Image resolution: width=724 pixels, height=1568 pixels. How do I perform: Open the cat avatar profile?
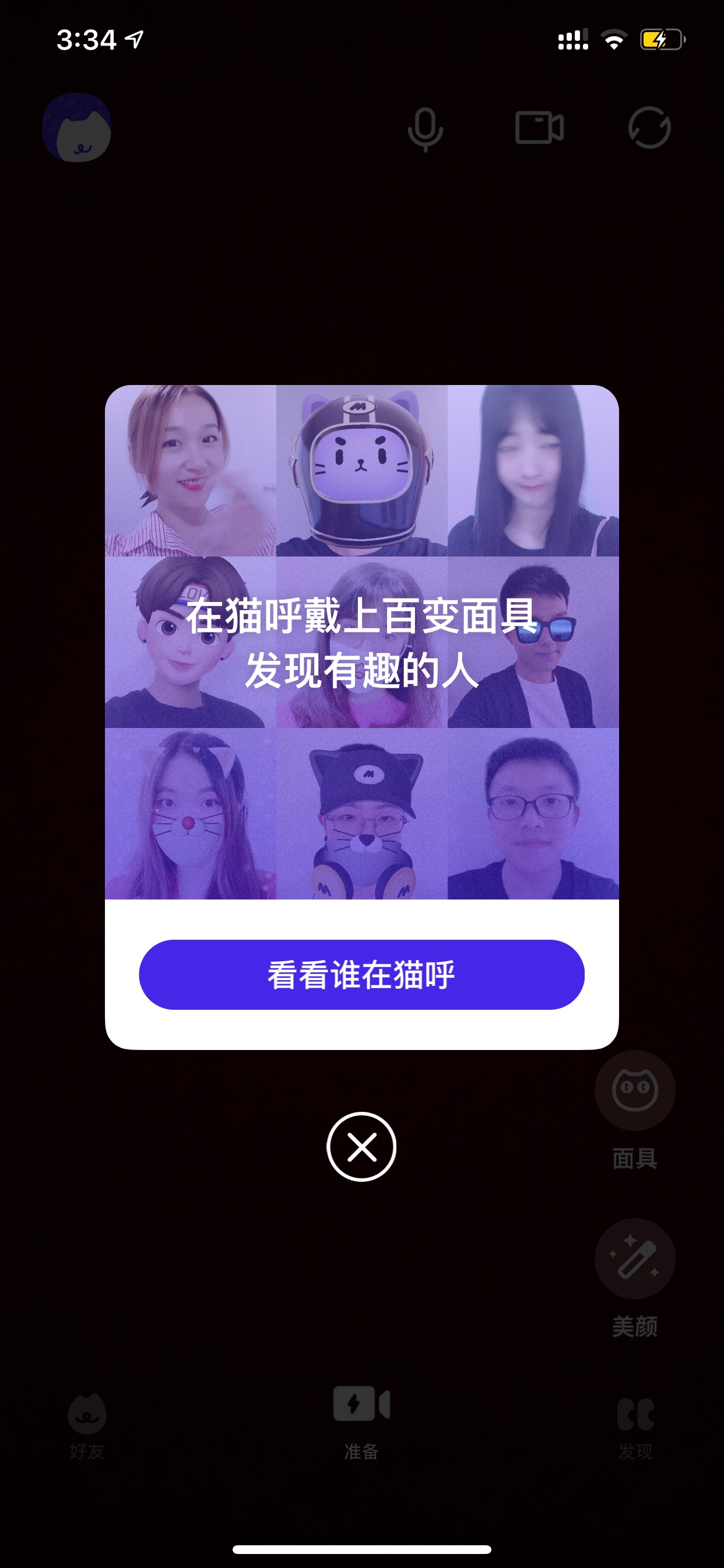click(x=77, y=128)
